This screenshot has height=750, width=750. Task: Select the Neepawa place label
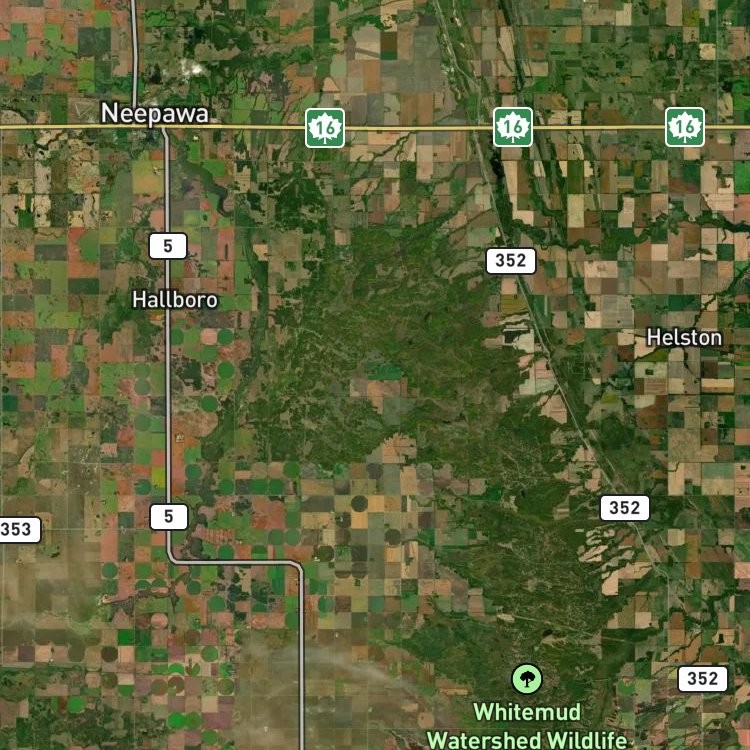coord(154,114)
